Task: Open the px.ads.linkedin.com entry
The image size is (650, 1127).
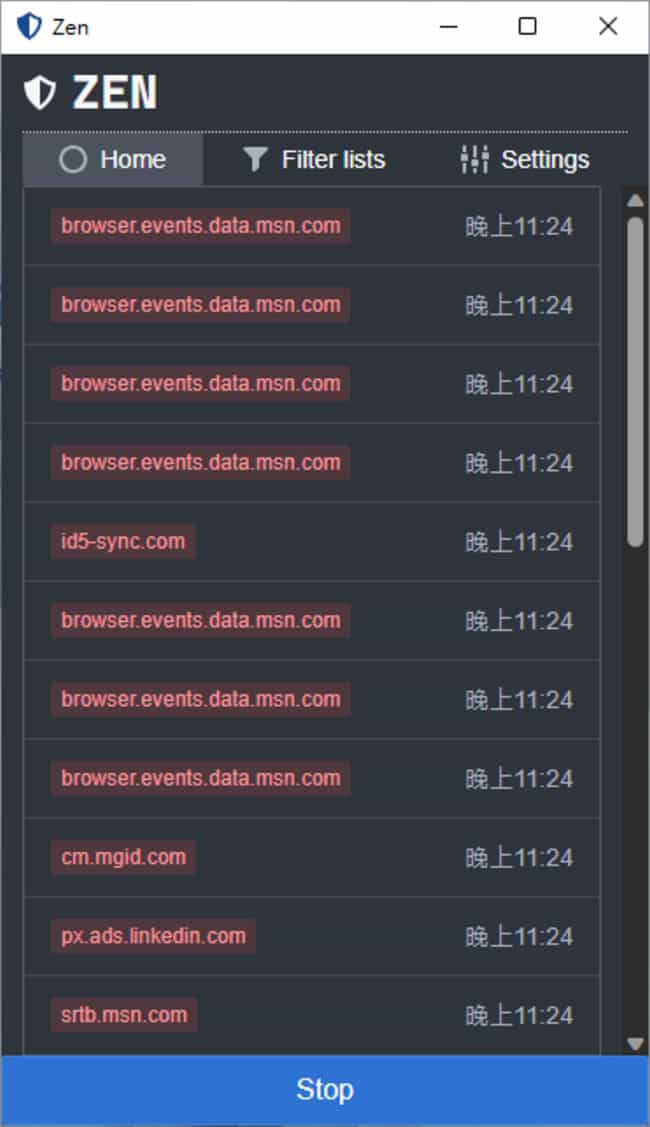Action: (x=153, y=937)
